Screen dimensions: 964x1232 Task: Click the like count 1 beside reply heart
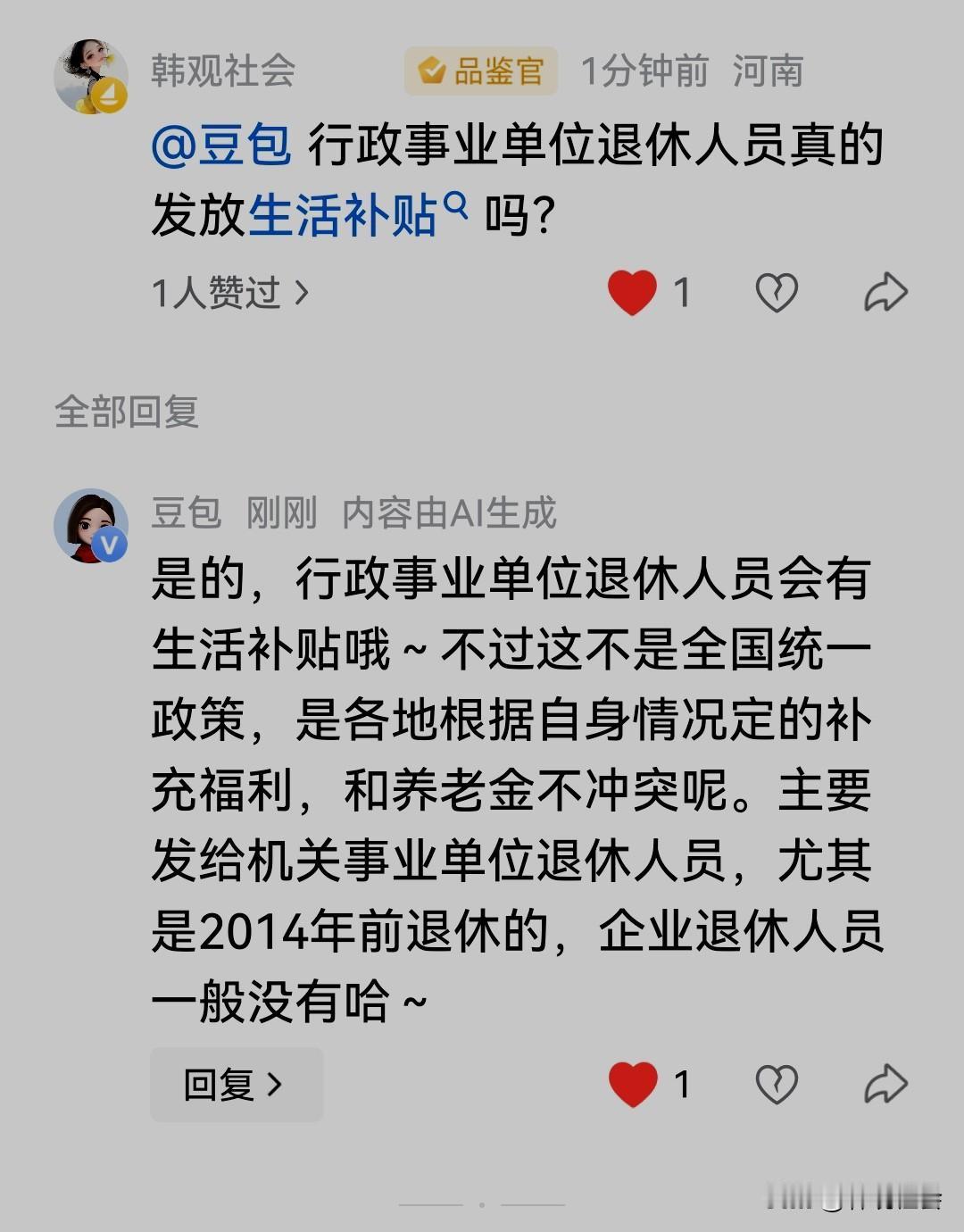(x=683, y=1084)
